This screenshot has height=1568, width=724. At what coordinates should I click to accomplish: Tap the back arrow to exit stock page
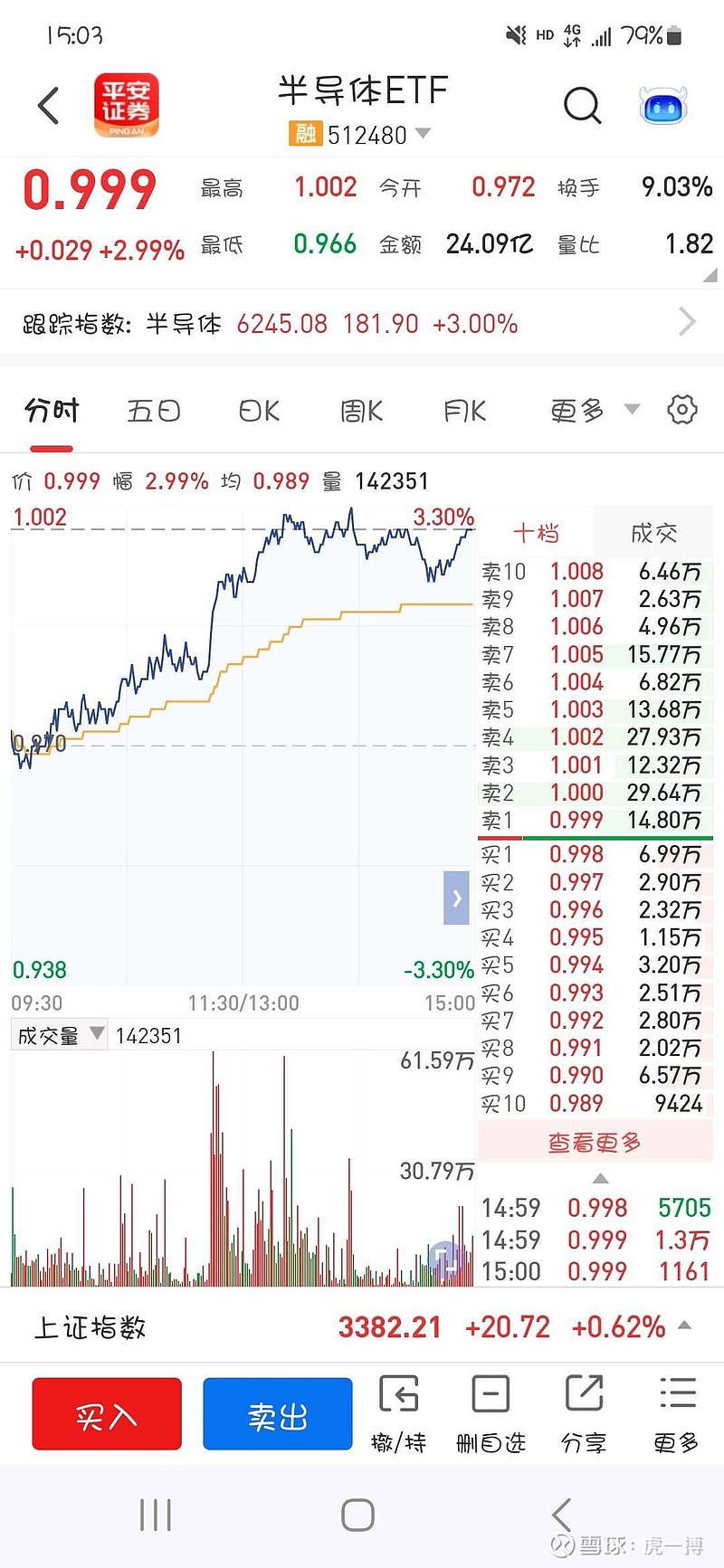[47, 105]
